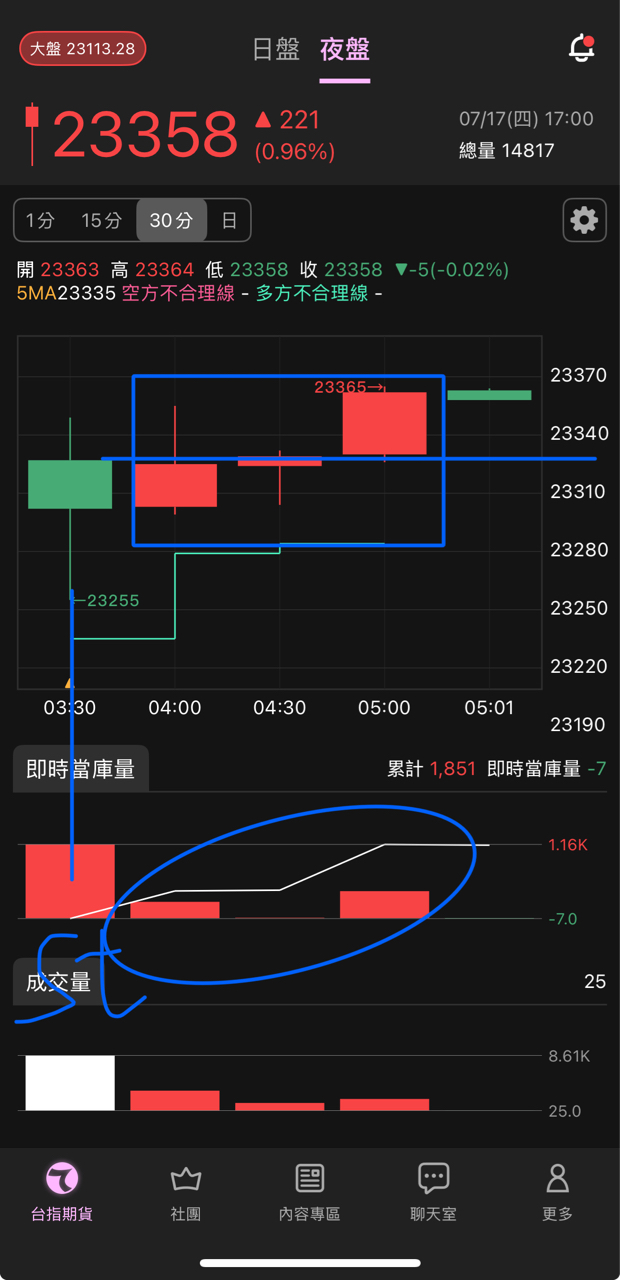Choose the 1分 chart interval
The height and width of the screenshot is (1280, 620).
pyautogui.click(x=41, y=220)
